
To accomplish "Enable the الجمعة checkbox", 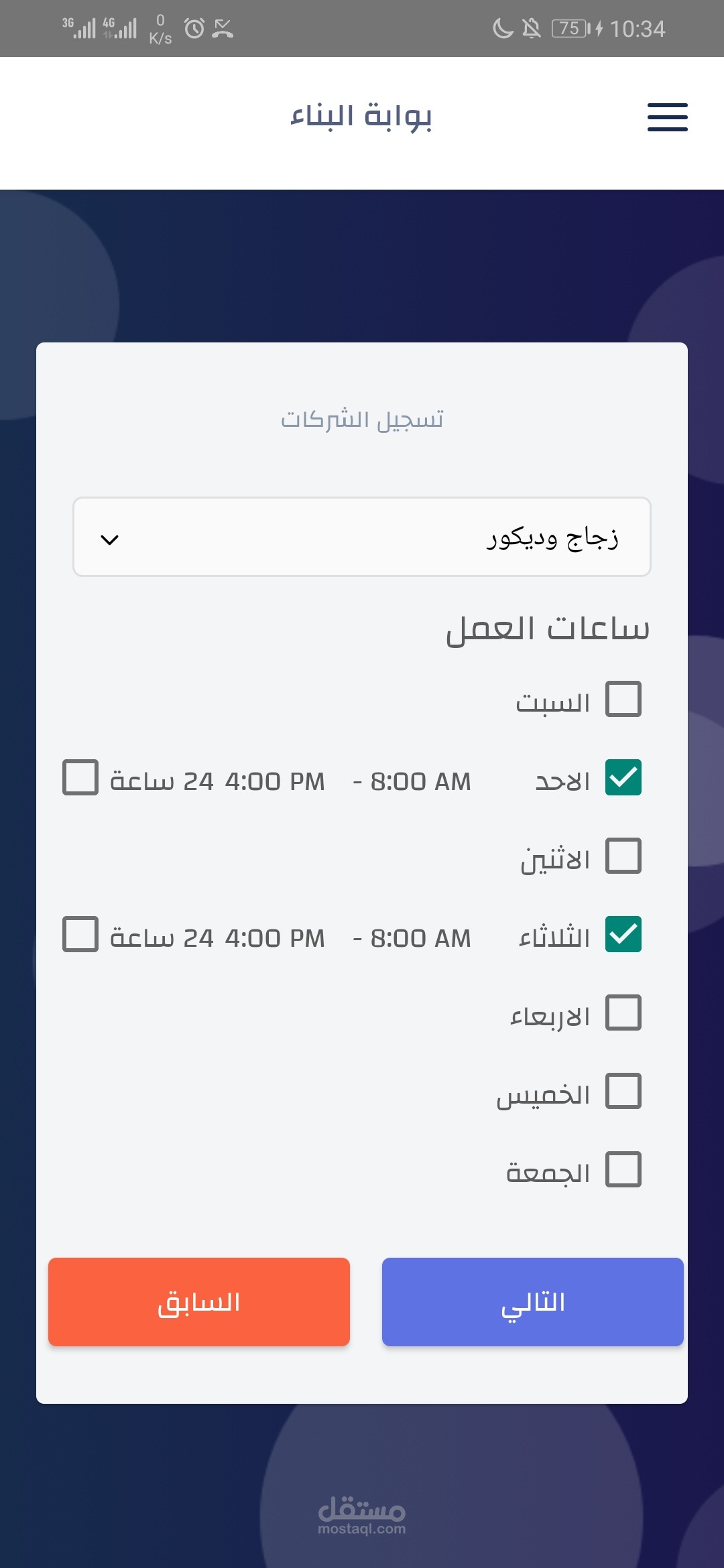I will pyautogui.click(x=623, y=1169).
